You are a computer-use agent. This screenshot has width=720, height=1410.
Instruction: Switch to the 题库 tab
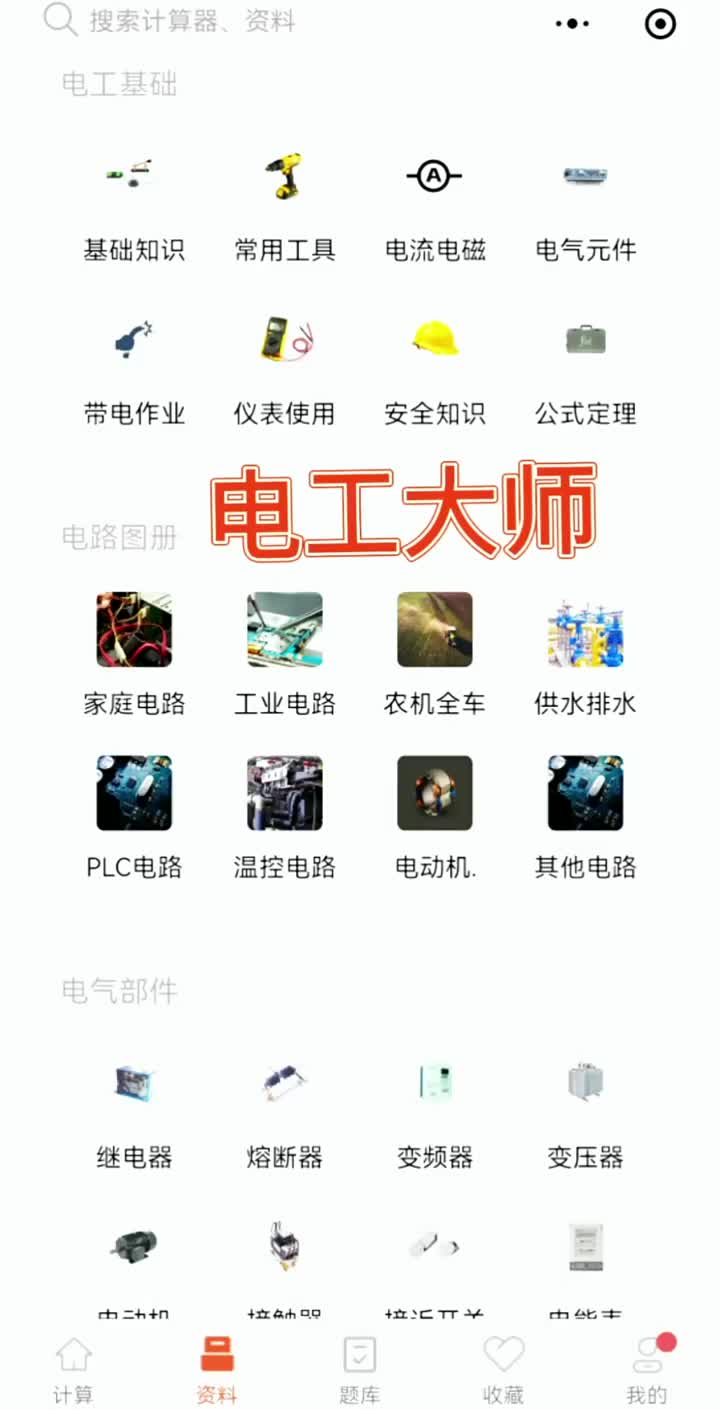[359, 1370]
